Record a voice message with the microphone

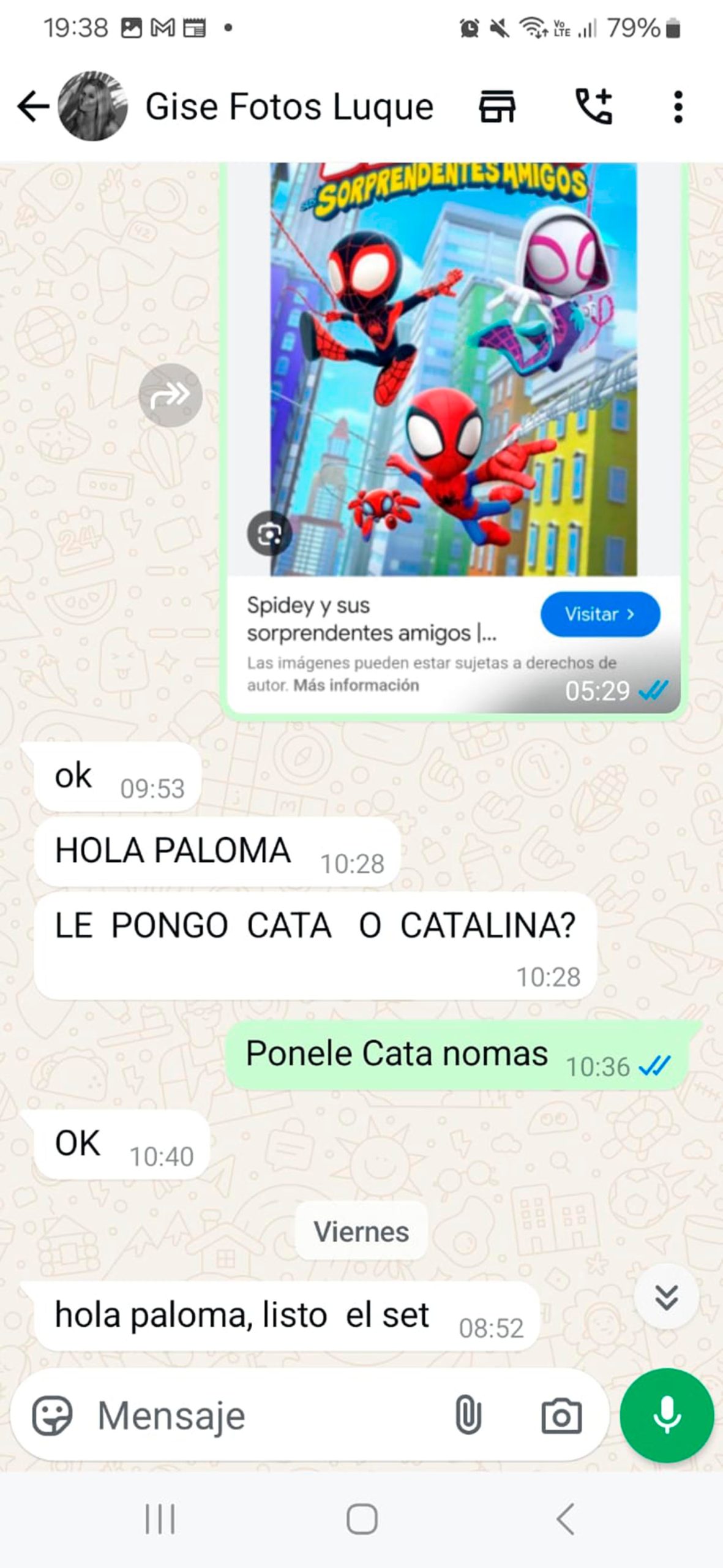click(x=667, y=1415)
